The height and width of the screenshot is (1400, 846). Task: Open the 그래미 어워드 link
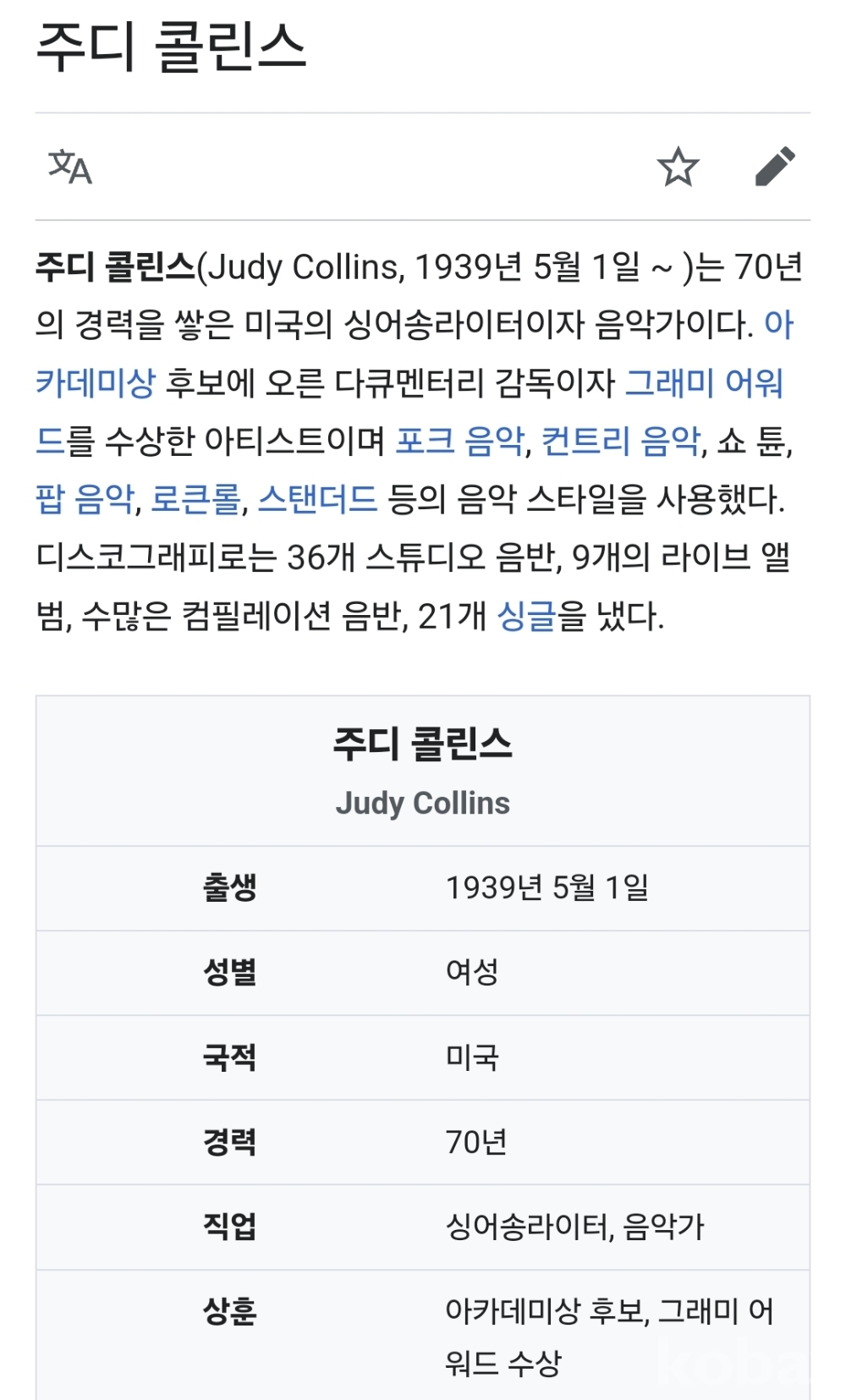pos(704,382)
